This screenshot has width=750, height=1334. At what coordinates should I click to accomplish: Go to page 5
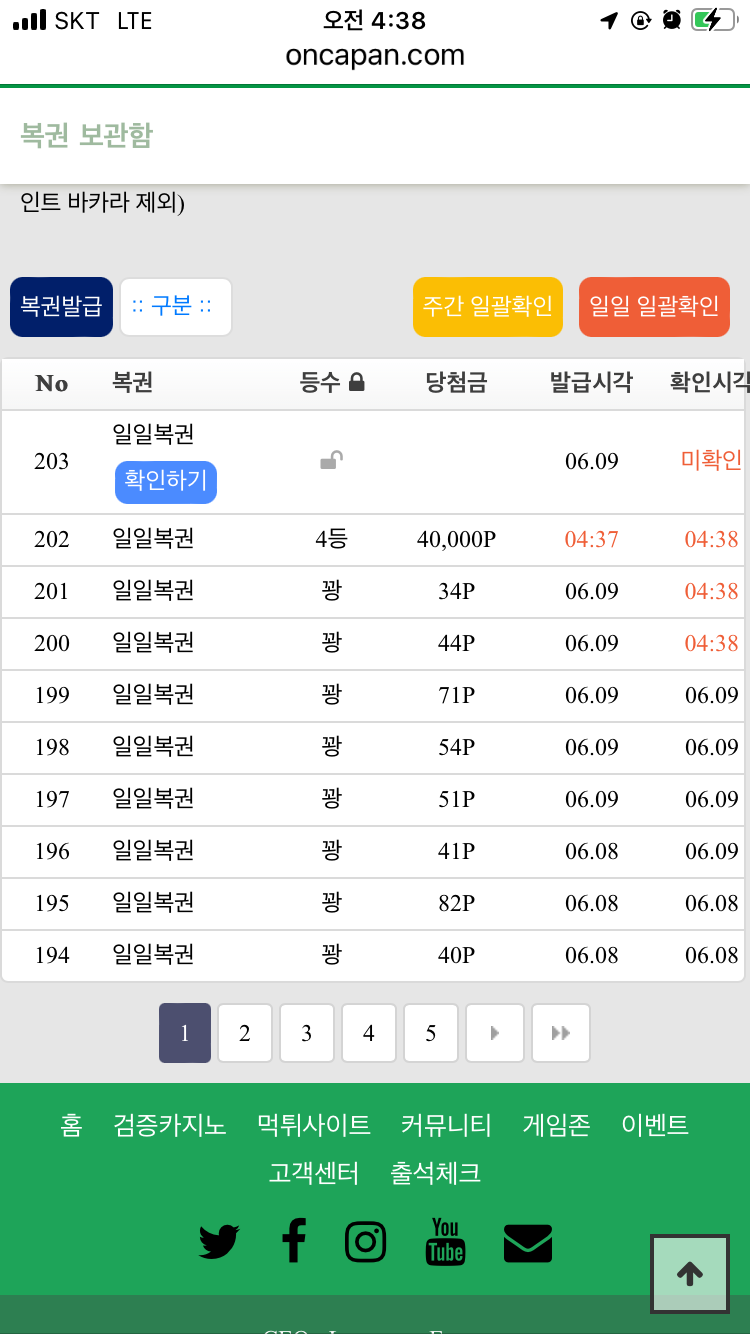[431, 1033]
